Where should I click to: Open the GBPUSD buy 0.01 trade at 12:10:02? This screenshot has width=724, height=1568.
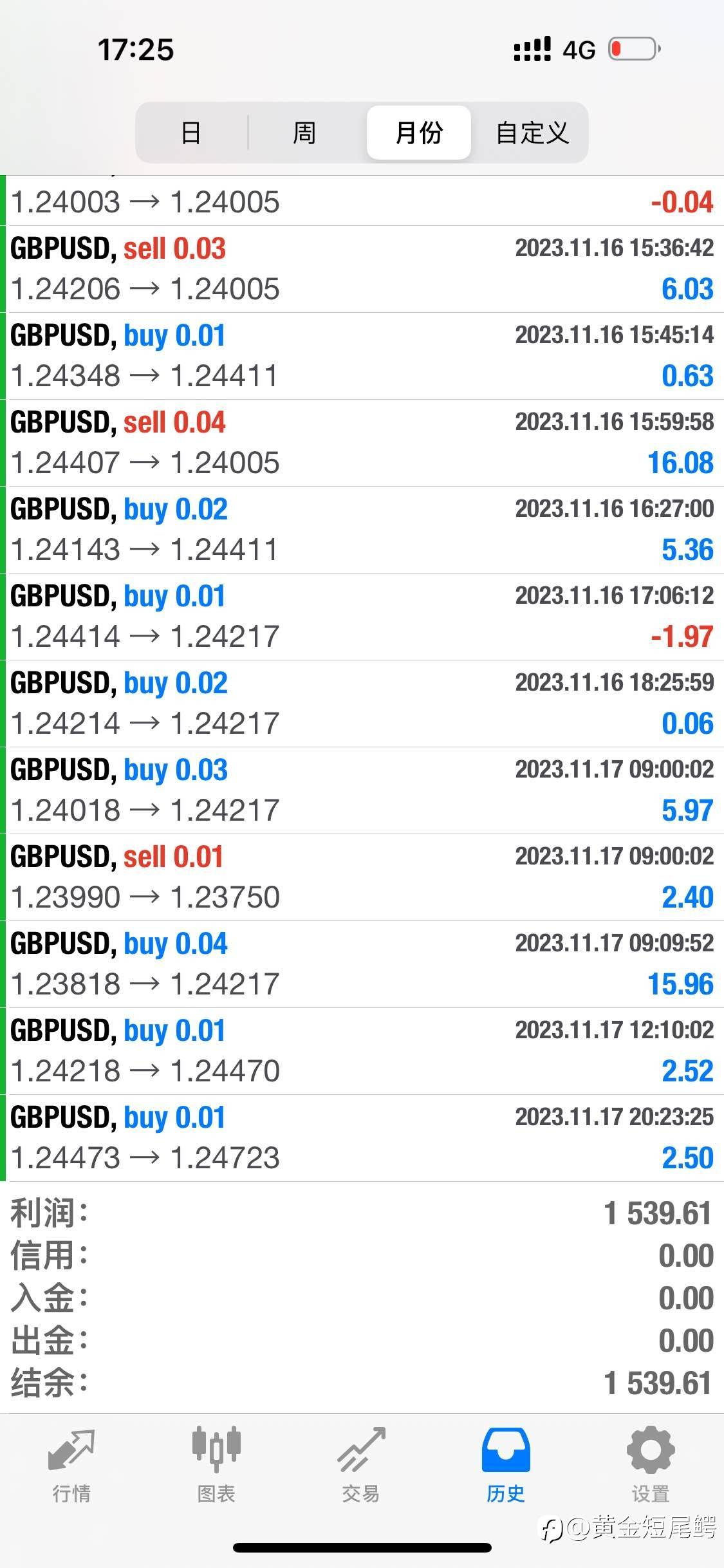point(362,1051)
